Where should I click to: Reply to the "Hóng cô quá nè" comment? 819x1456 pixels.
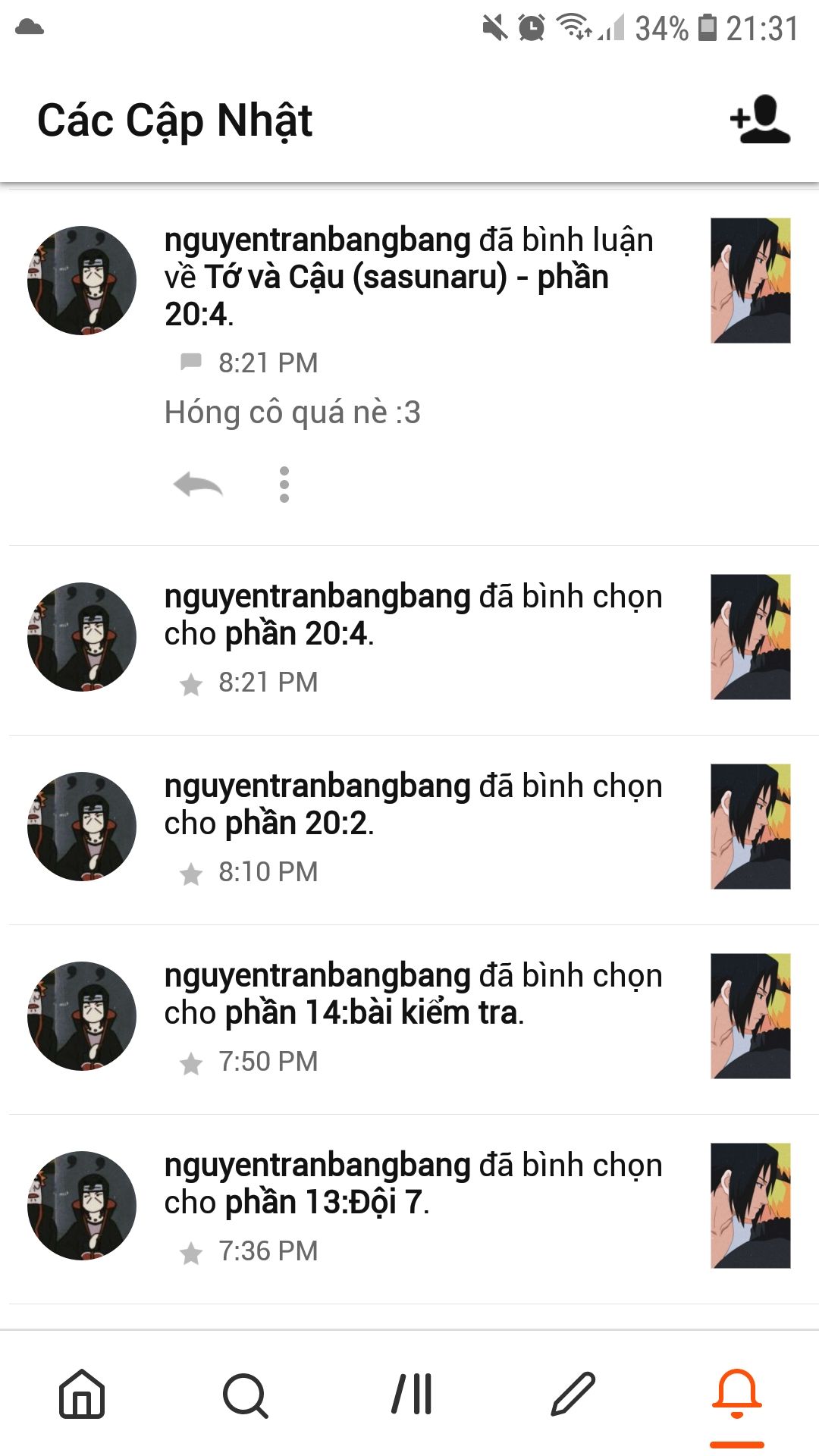(198, 484)
